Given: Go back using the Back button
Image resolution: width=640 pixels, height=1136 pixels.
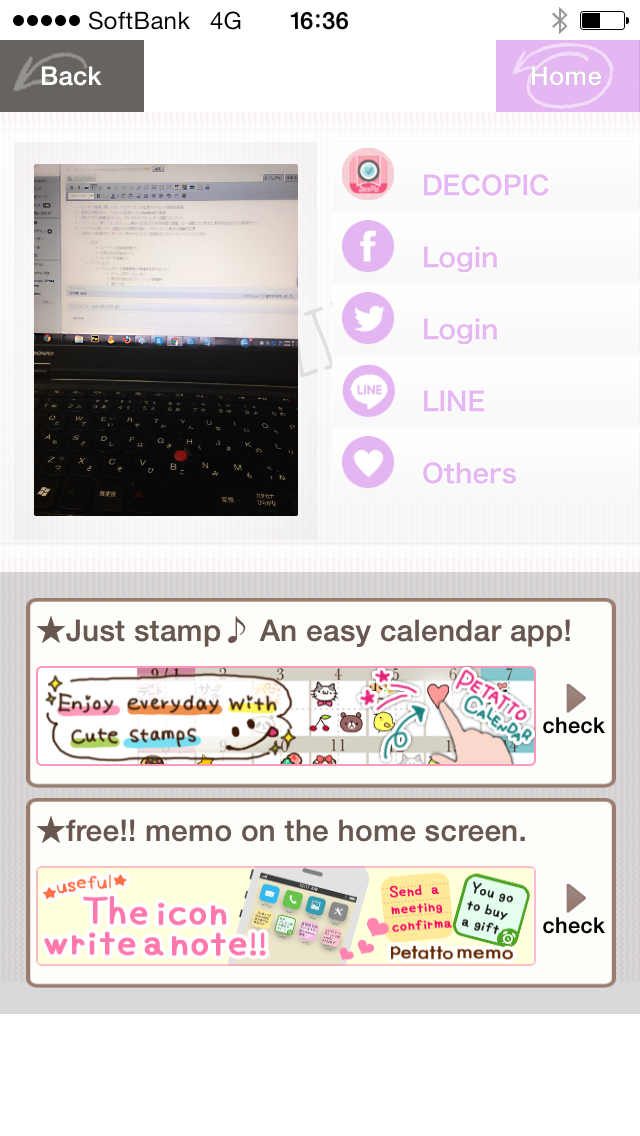Looking at the screenshot, I should [x=72, y=76].
